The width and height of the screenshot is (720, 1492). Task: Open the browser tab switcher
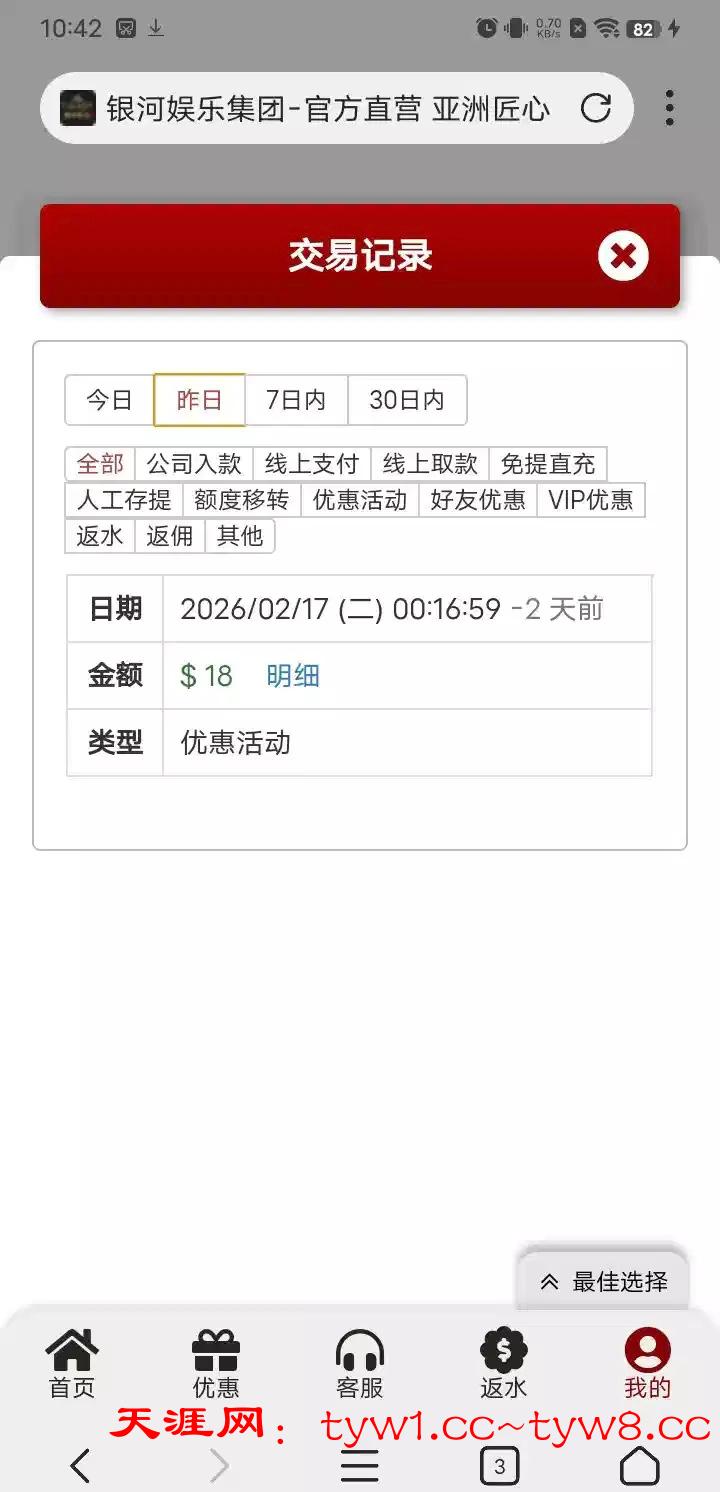pos(500,1467)
